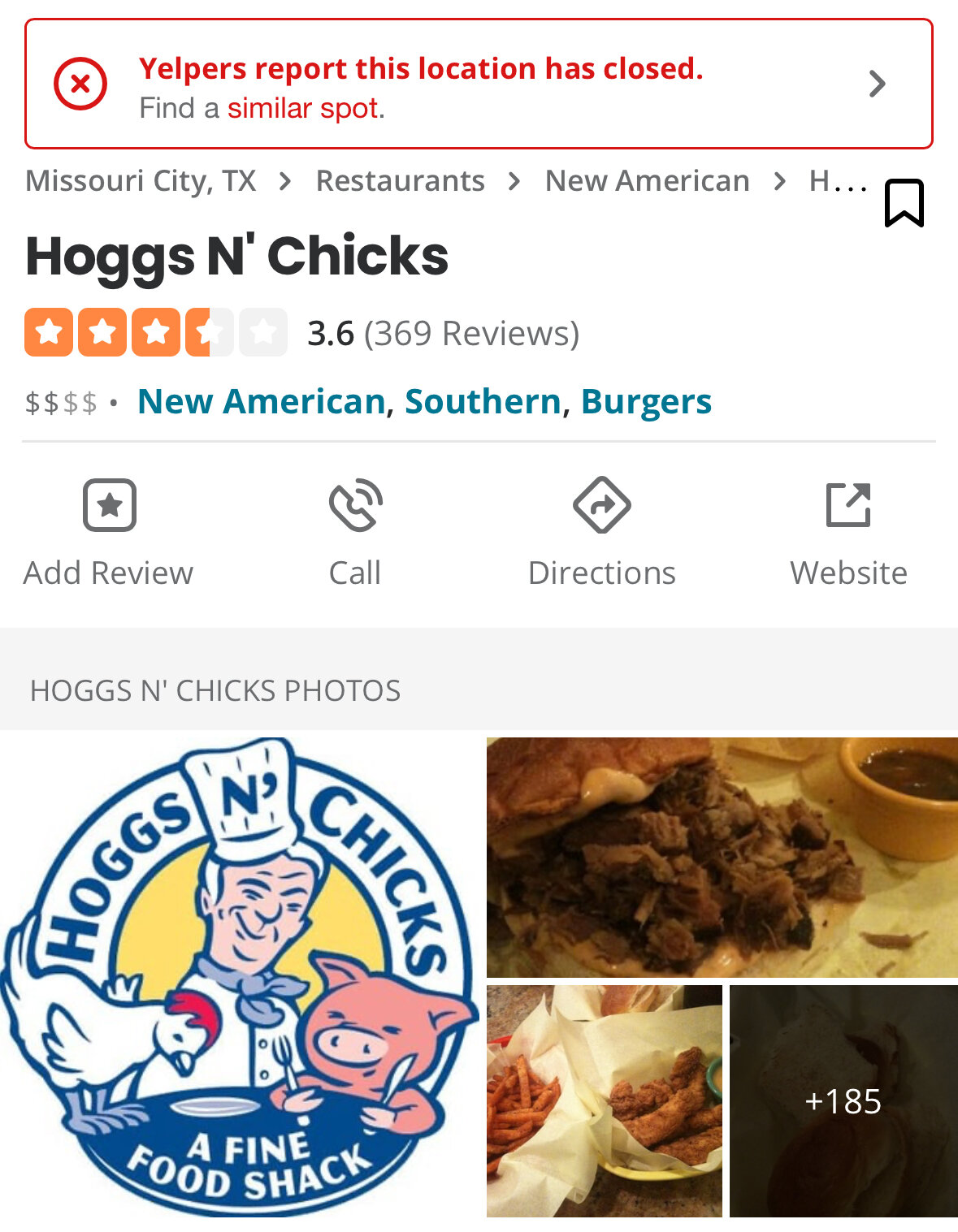Browse the Southern category
Viewport: 958px width, 1232px height.
(483, 401)
